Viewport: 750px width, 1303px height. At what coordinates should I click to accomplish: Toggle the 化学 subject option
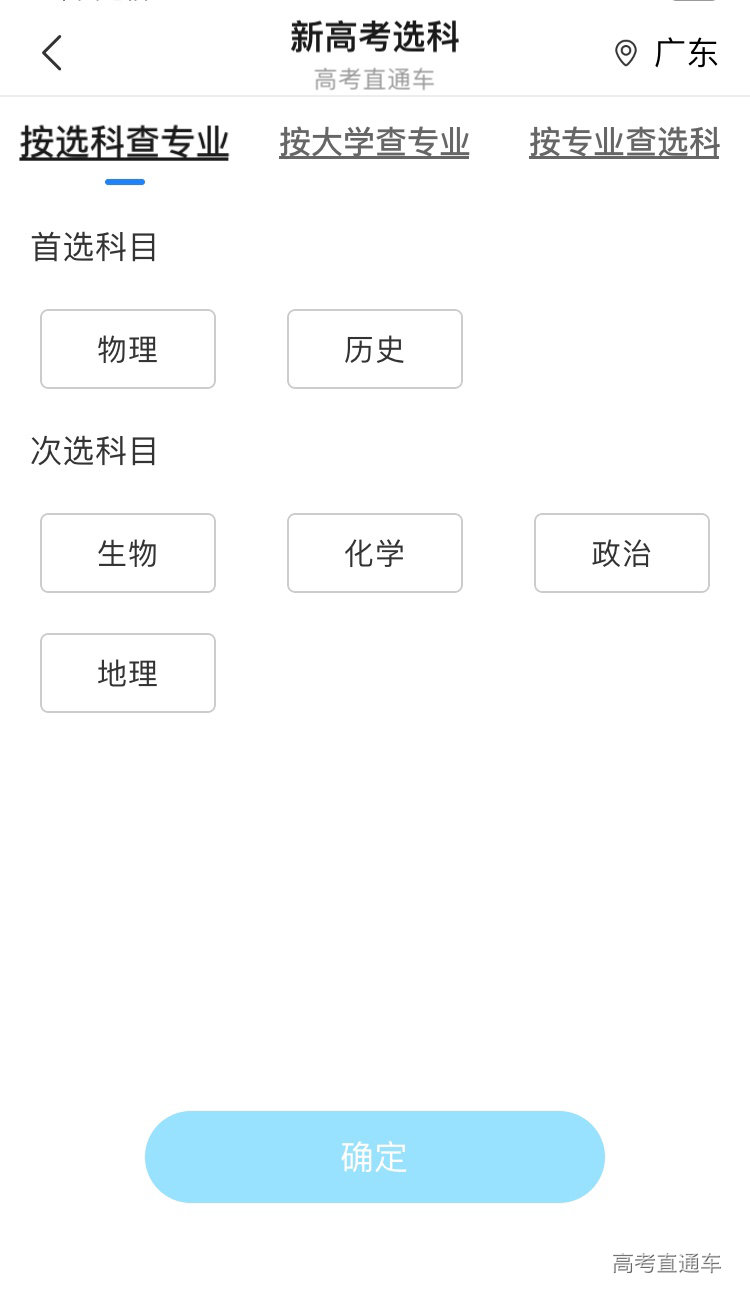[x=374, y=553]
